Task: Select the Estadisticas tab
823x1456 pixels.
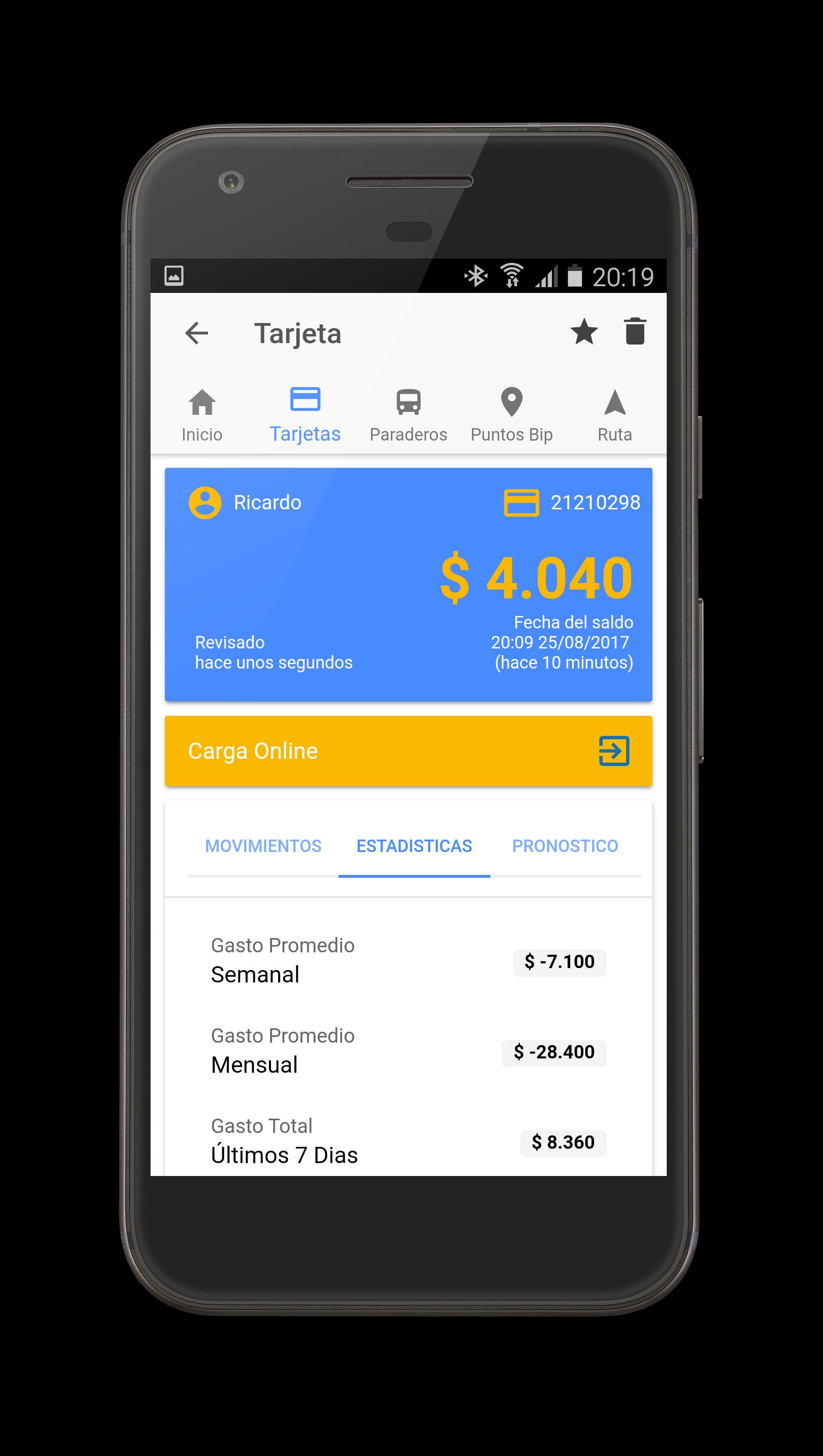Action: [414, 846]
